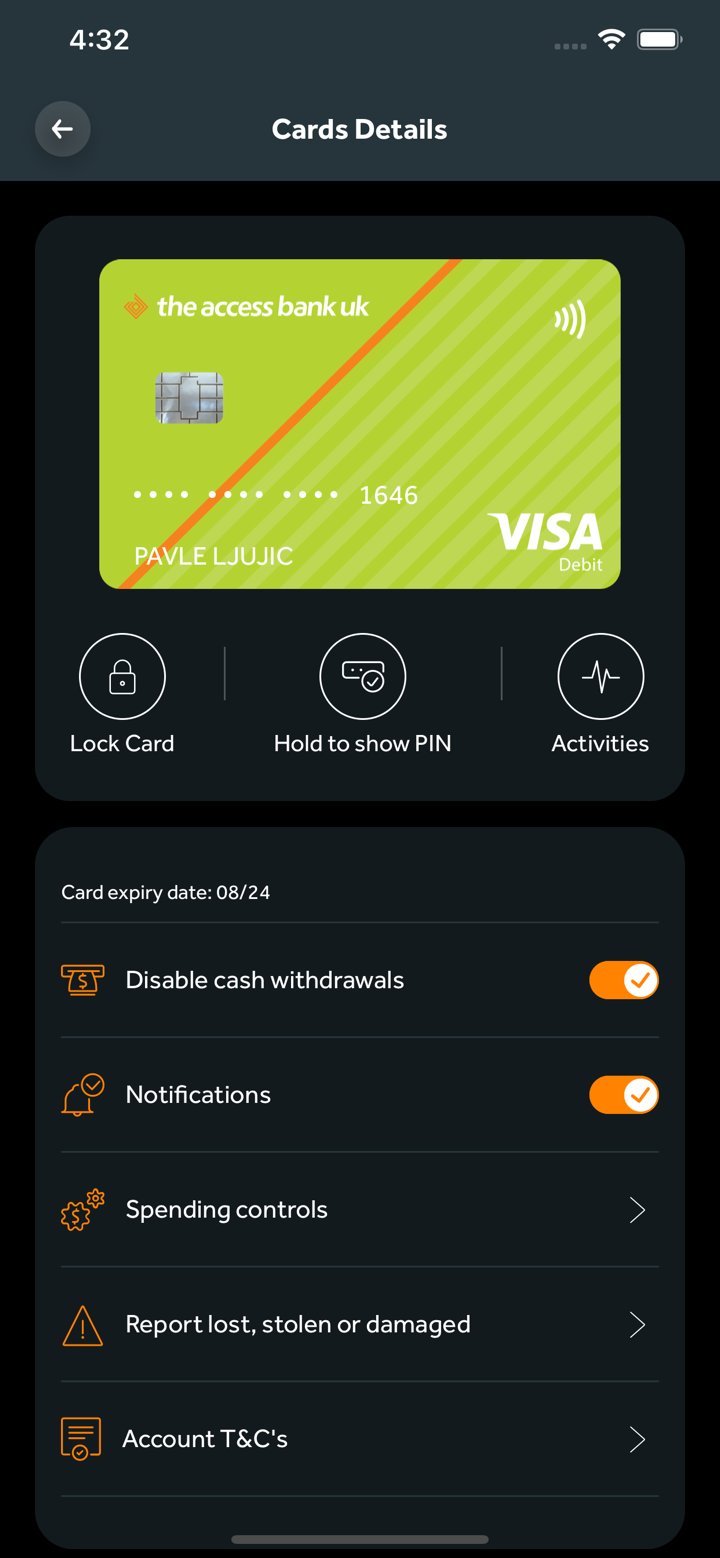Report card lost, stolen or damaged
720x1558 pixels.
tap(360, 1325)
